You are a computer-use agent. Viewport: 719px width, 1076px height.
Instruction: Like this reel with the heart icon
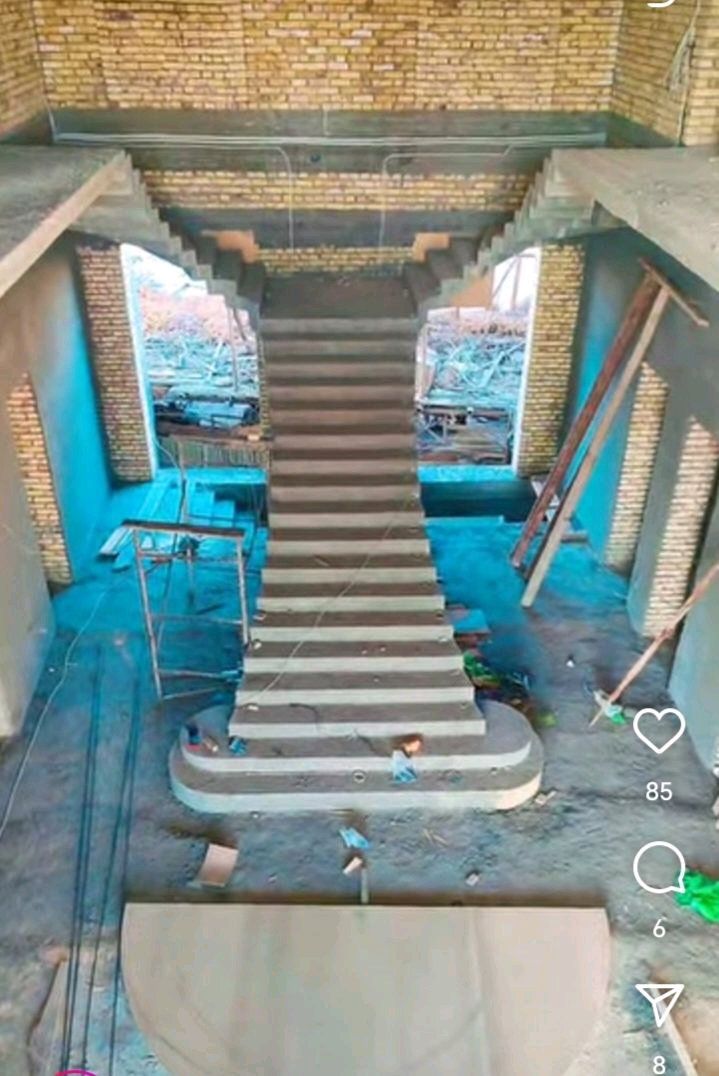pyautogui.click(x=659, y=731)
